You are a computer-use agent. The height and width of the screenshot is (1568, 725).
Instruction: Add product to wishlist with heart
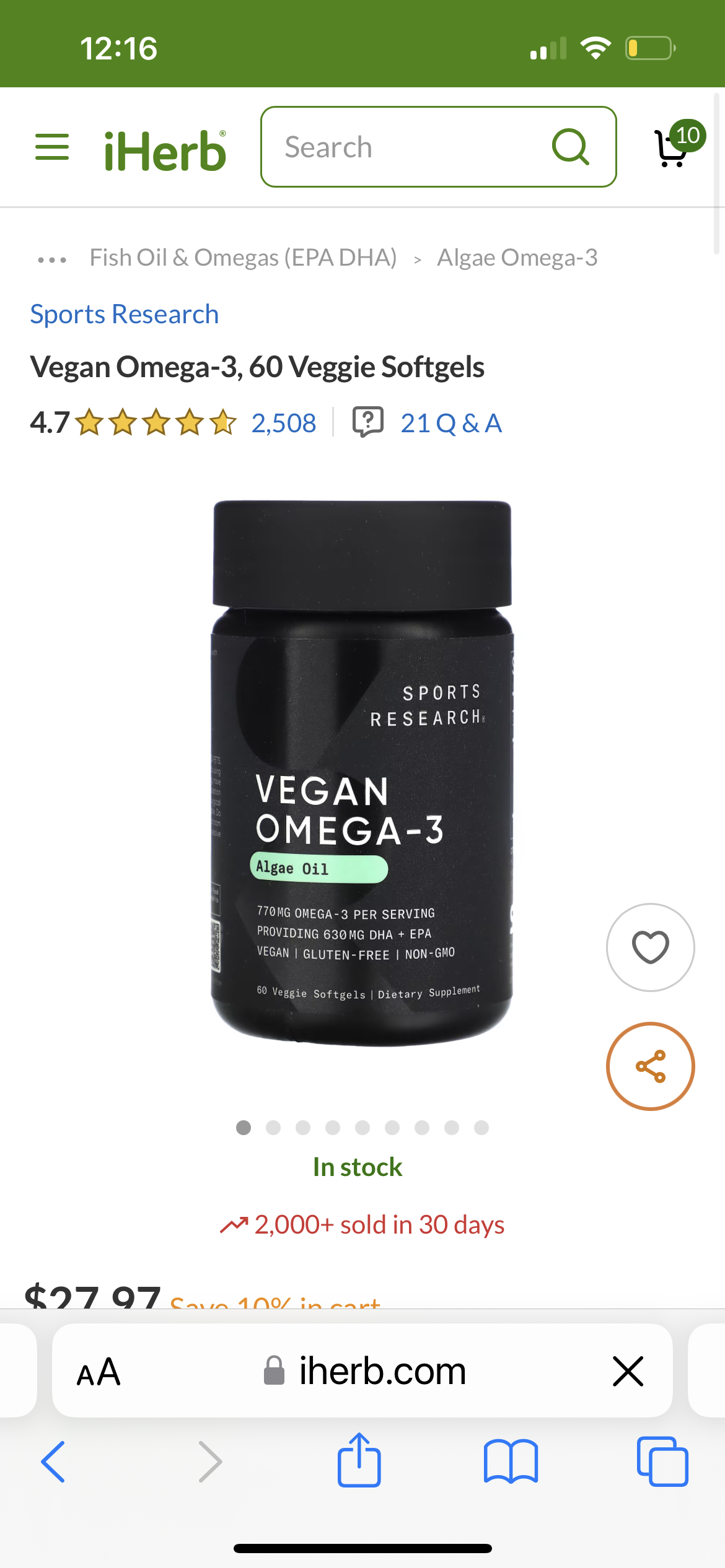coord(650,947)
